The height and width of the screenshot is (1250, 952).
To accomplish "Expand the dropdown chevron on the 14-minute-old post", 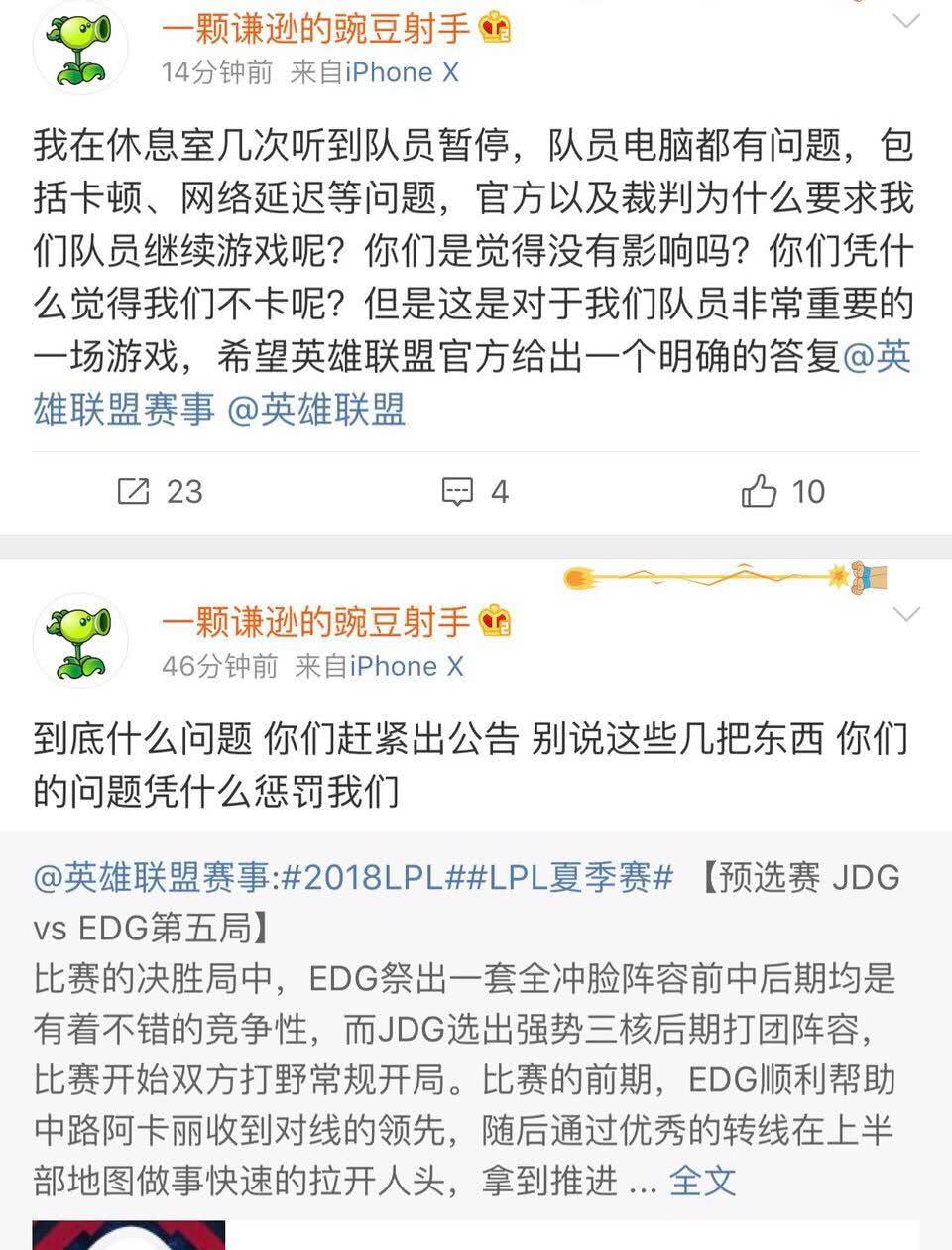I will point(905,22).
